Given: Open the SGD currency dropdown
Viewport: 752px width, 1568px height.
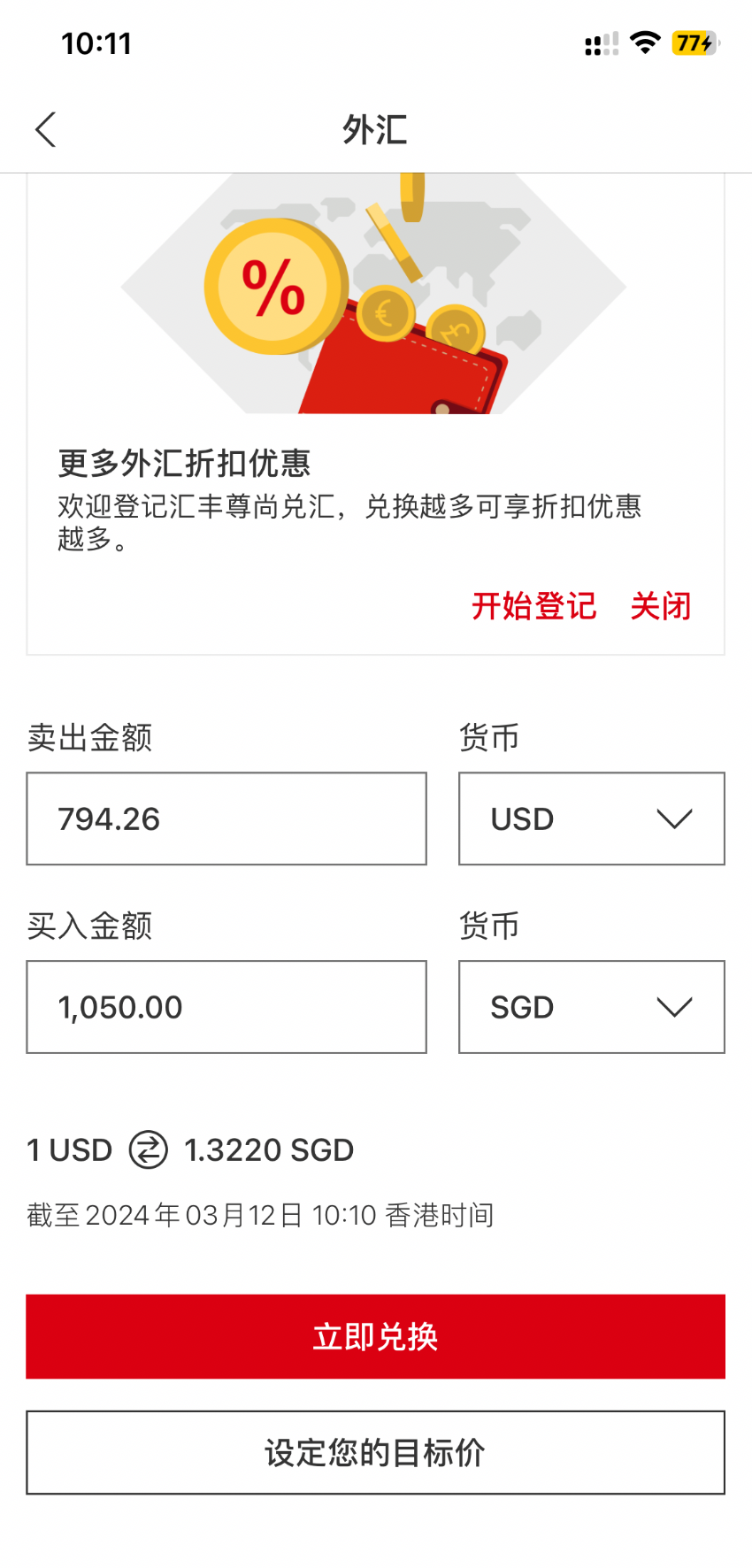Looking at the screenshot, I should point(592,1007).
